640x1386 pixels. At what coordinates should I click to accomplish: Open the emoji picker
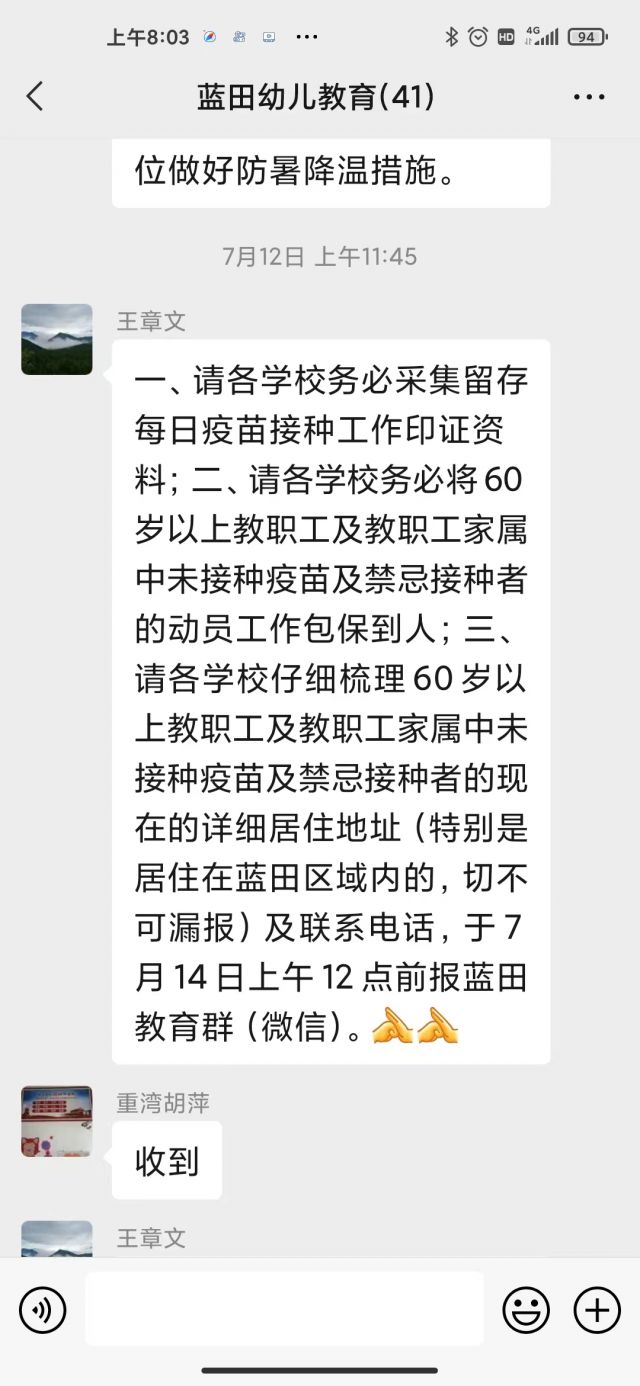pyautogui.click(x=526, y=1310)
